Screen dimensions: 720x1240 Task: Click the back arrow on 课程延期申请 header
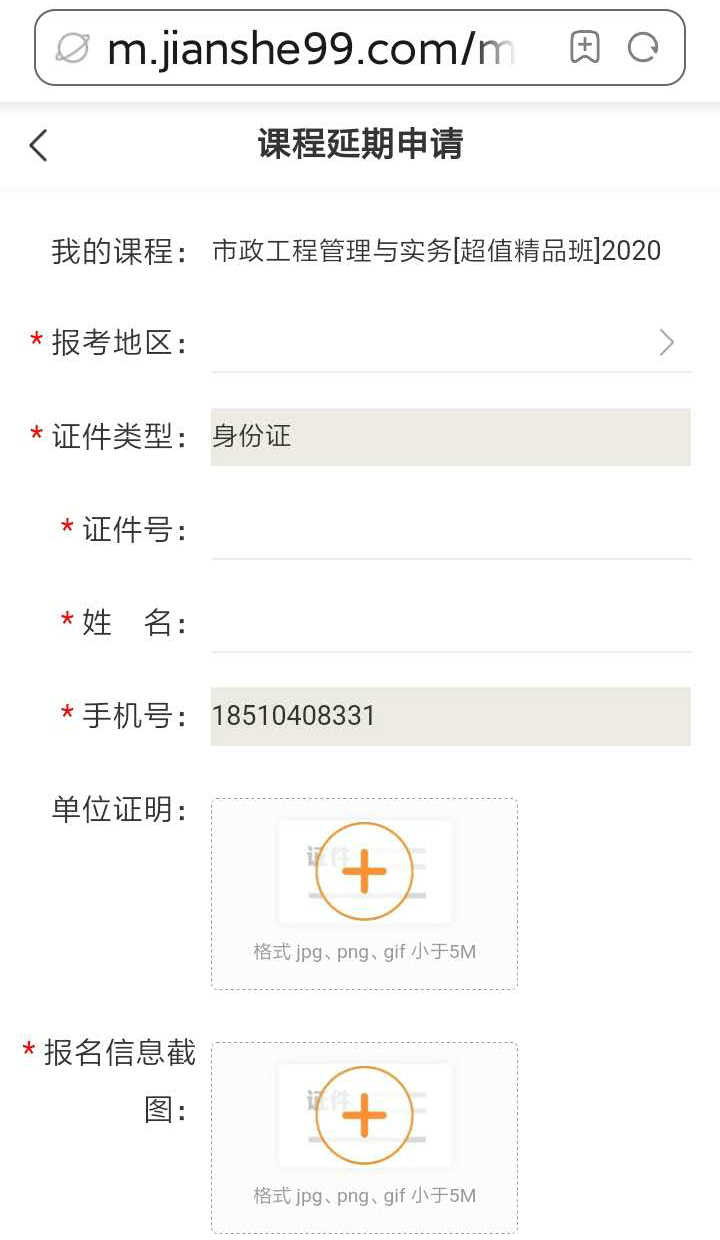(x=38, y=145)
